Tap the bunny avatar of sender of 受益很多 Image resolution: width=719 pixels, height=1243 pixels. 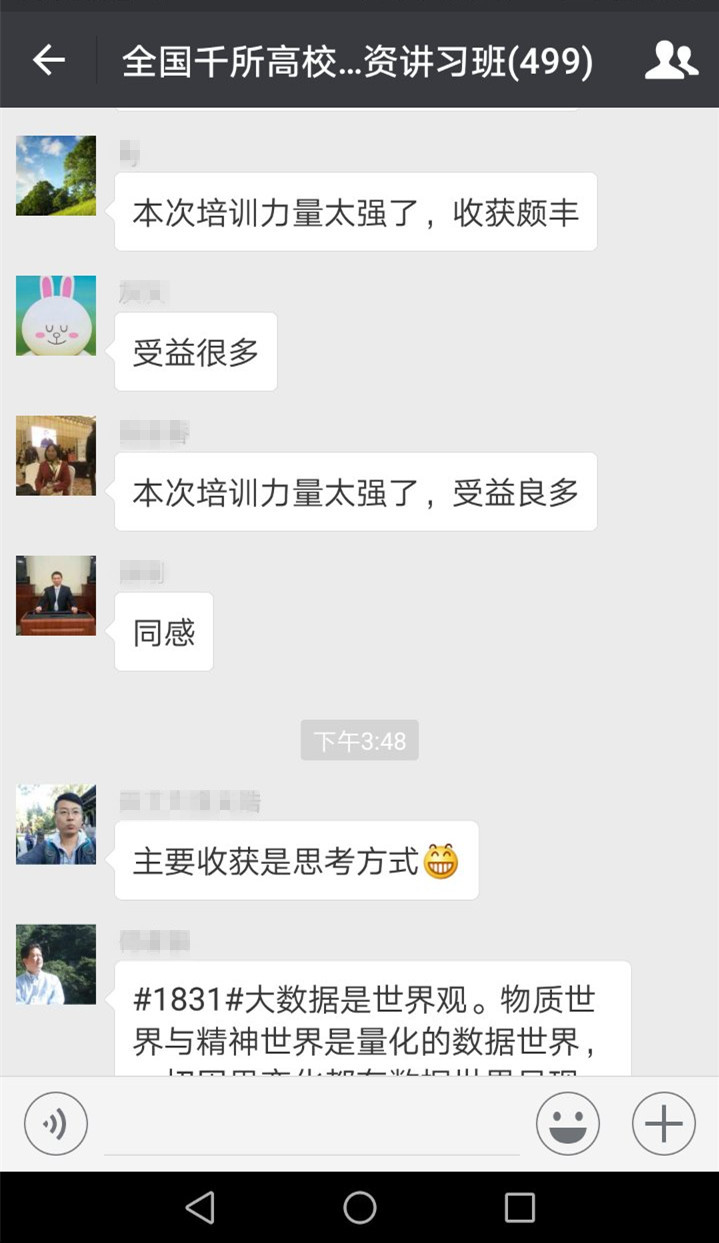tap(56, 315)
